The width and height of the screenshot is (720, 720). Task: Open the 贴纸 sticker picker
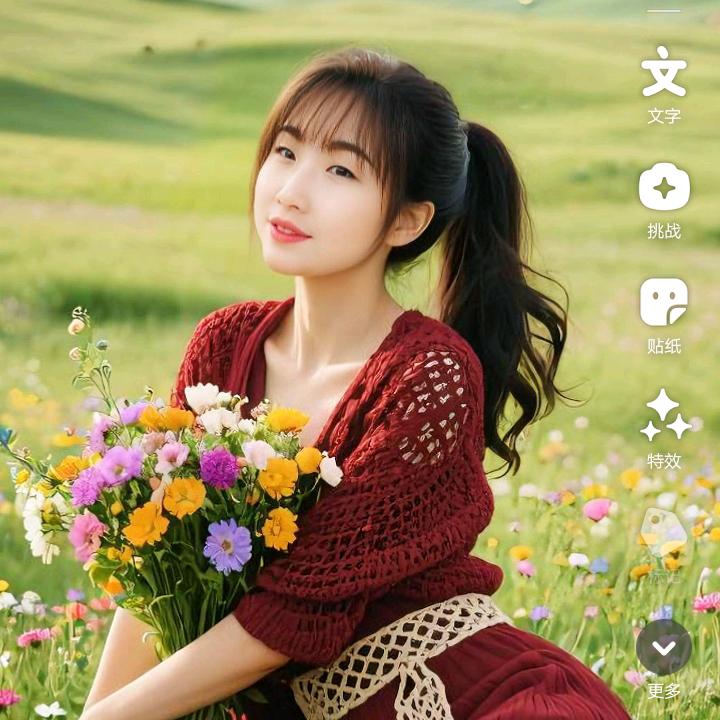click(x=664, y=303)
